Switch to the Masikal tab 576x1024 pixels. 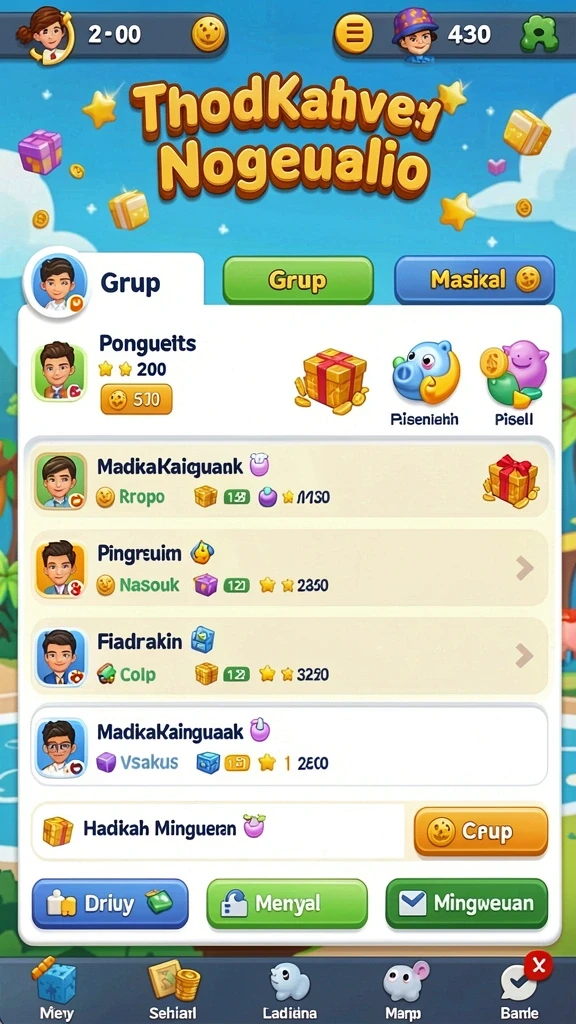click(475, 280)
